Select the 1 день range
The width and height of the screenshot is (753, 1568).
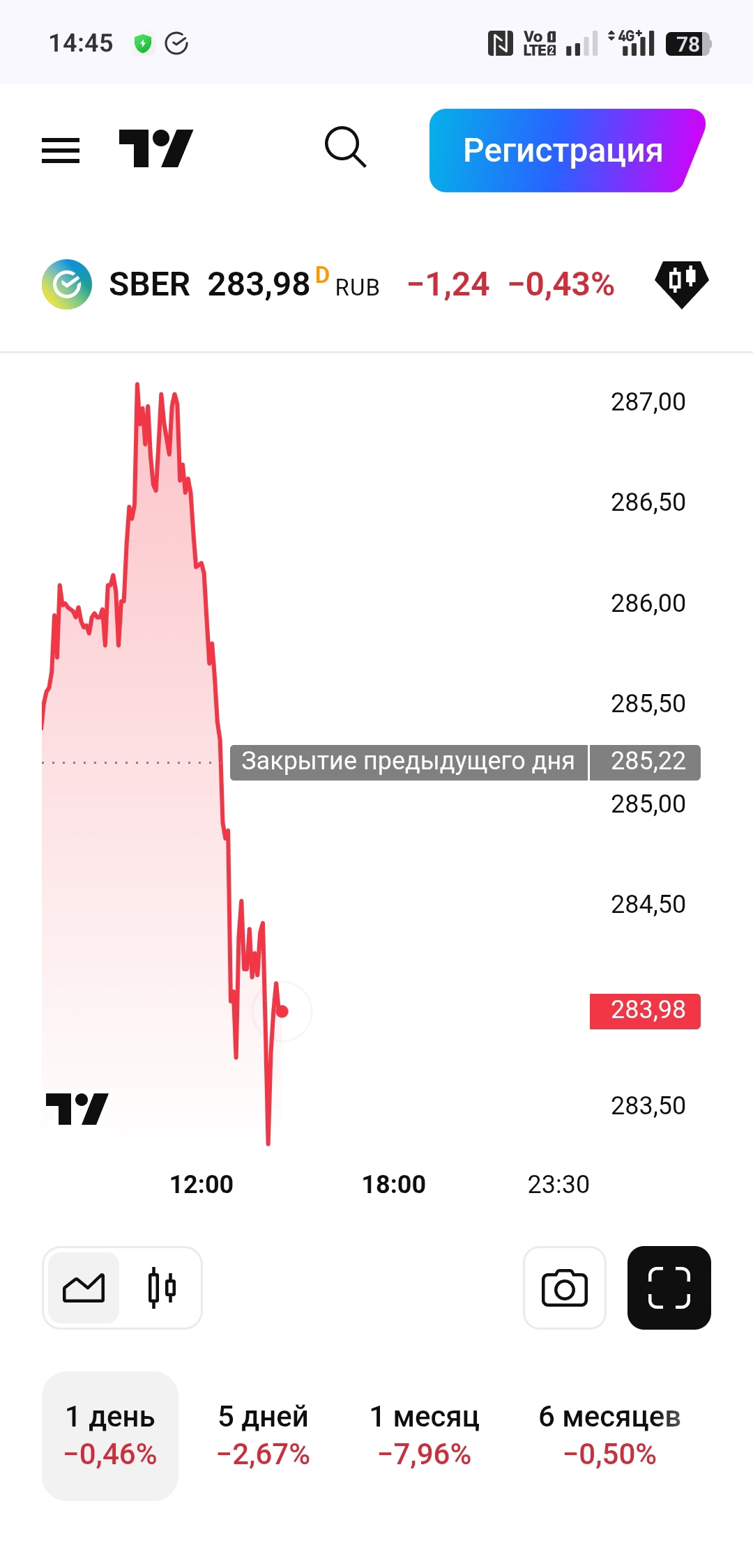110,1436
